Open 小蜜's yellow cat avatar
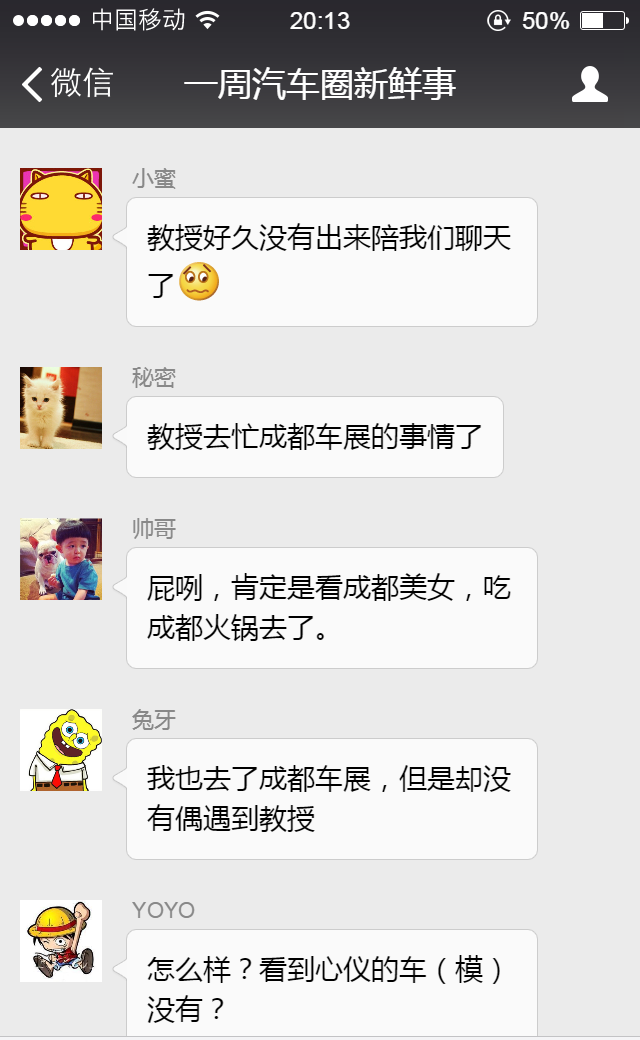The width and height of the screenshot is (640, 1040). (x=61, y=209)
